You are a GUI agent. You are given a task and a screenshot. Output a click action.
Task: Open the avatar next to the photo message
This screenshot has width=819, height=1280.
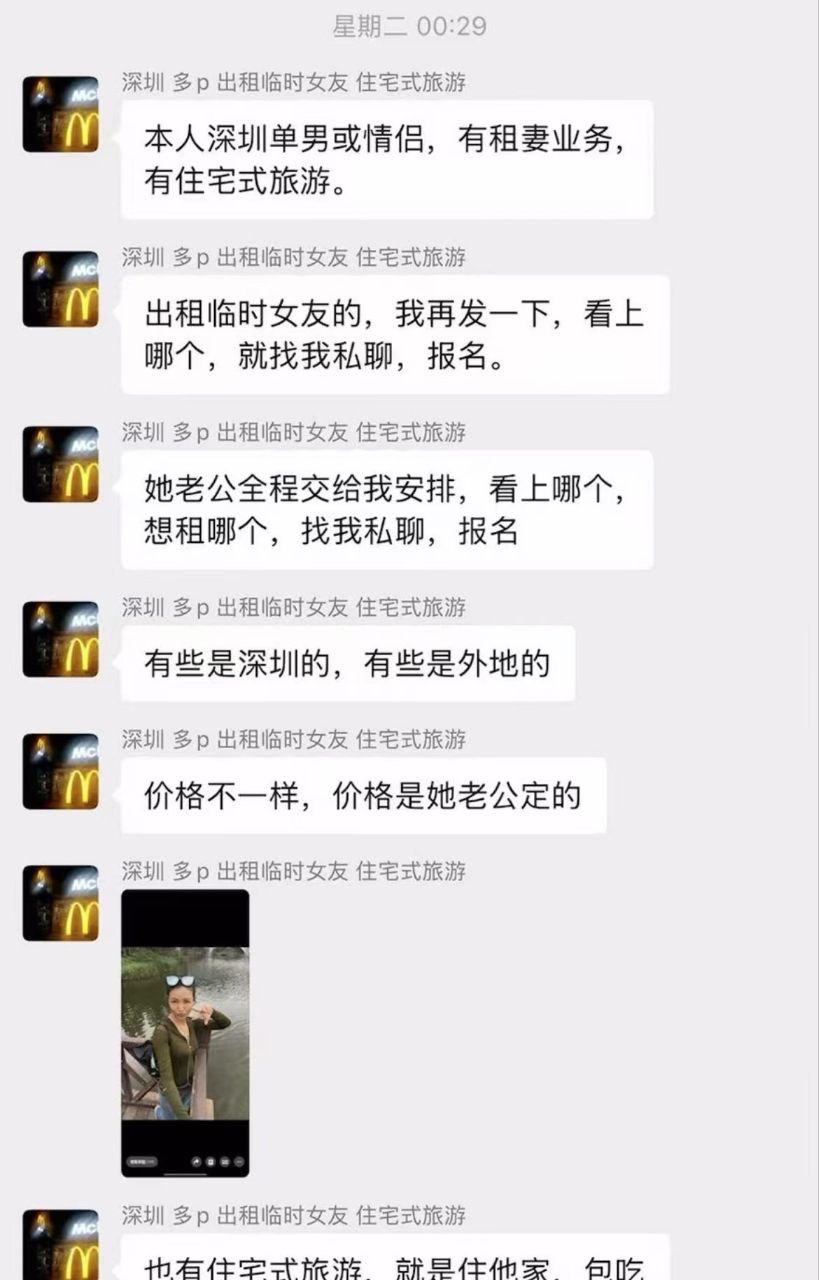tap(61, 903)
